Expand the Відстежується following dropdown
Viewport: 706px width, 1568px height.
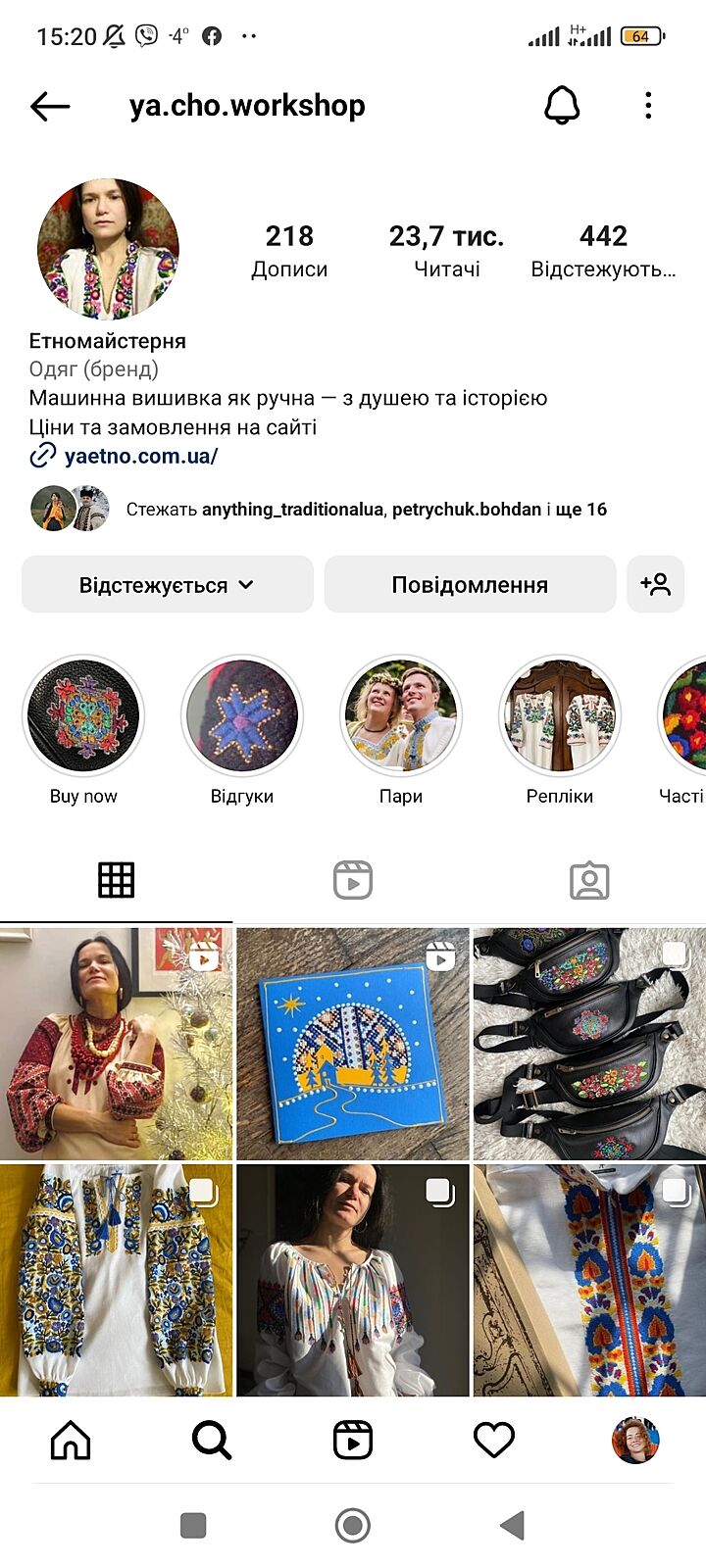(168, 585)
